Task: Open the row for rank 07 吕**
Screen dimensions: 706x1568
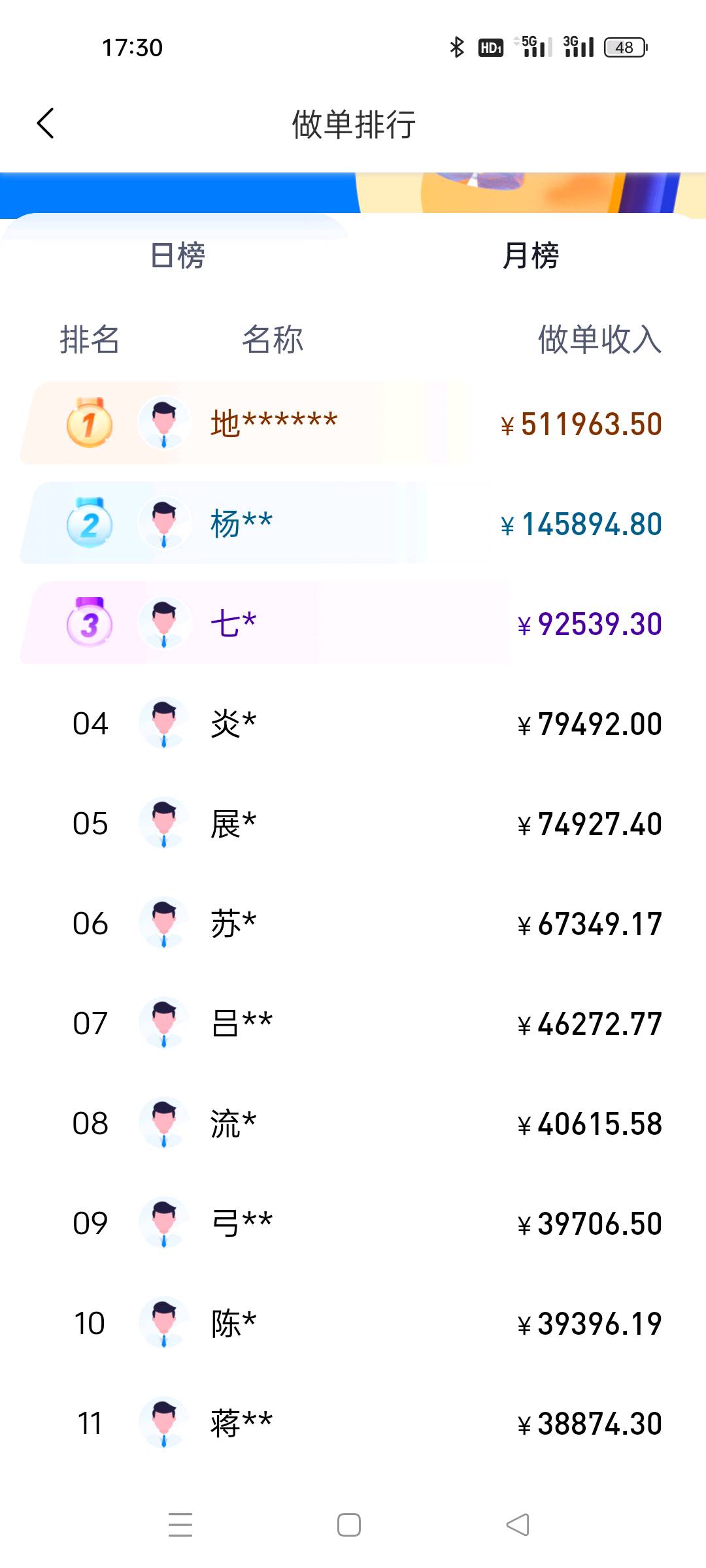Action: tap(353, 1024)
